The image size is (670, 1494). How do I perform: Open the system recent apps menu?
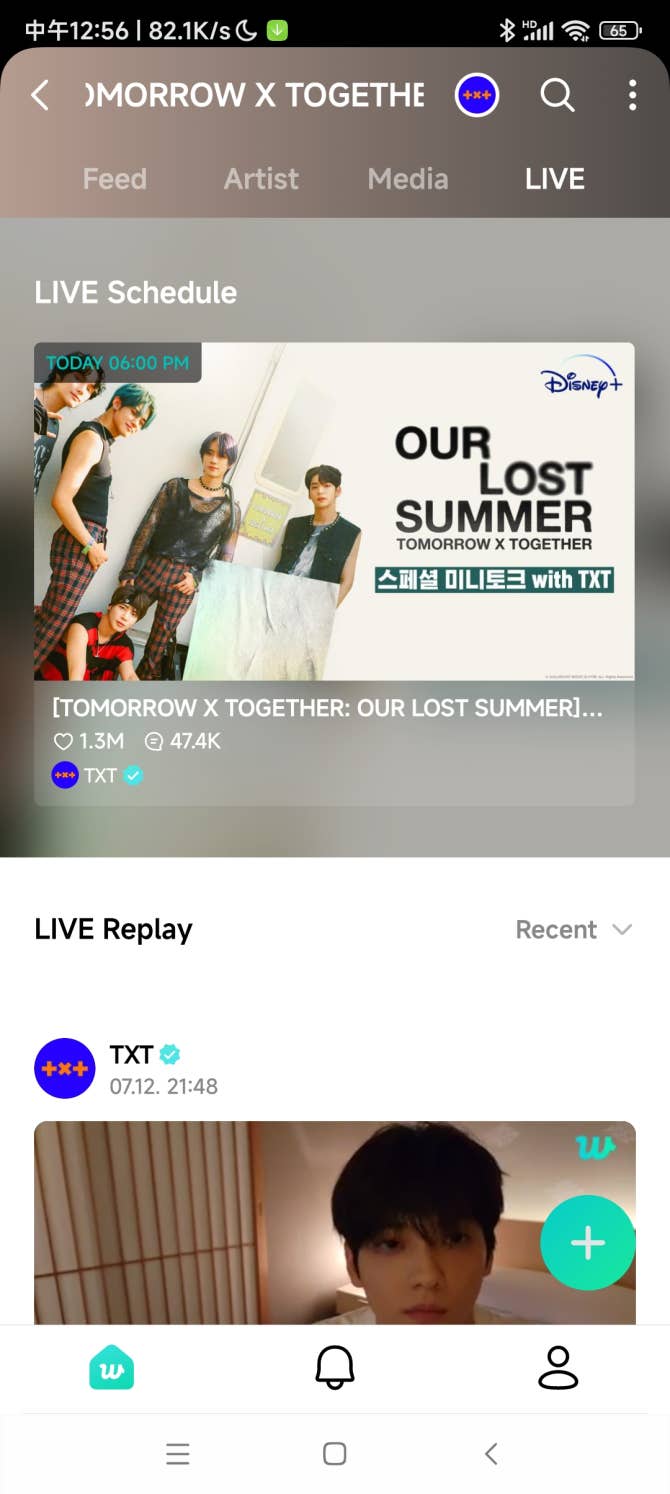(178, 1454)
